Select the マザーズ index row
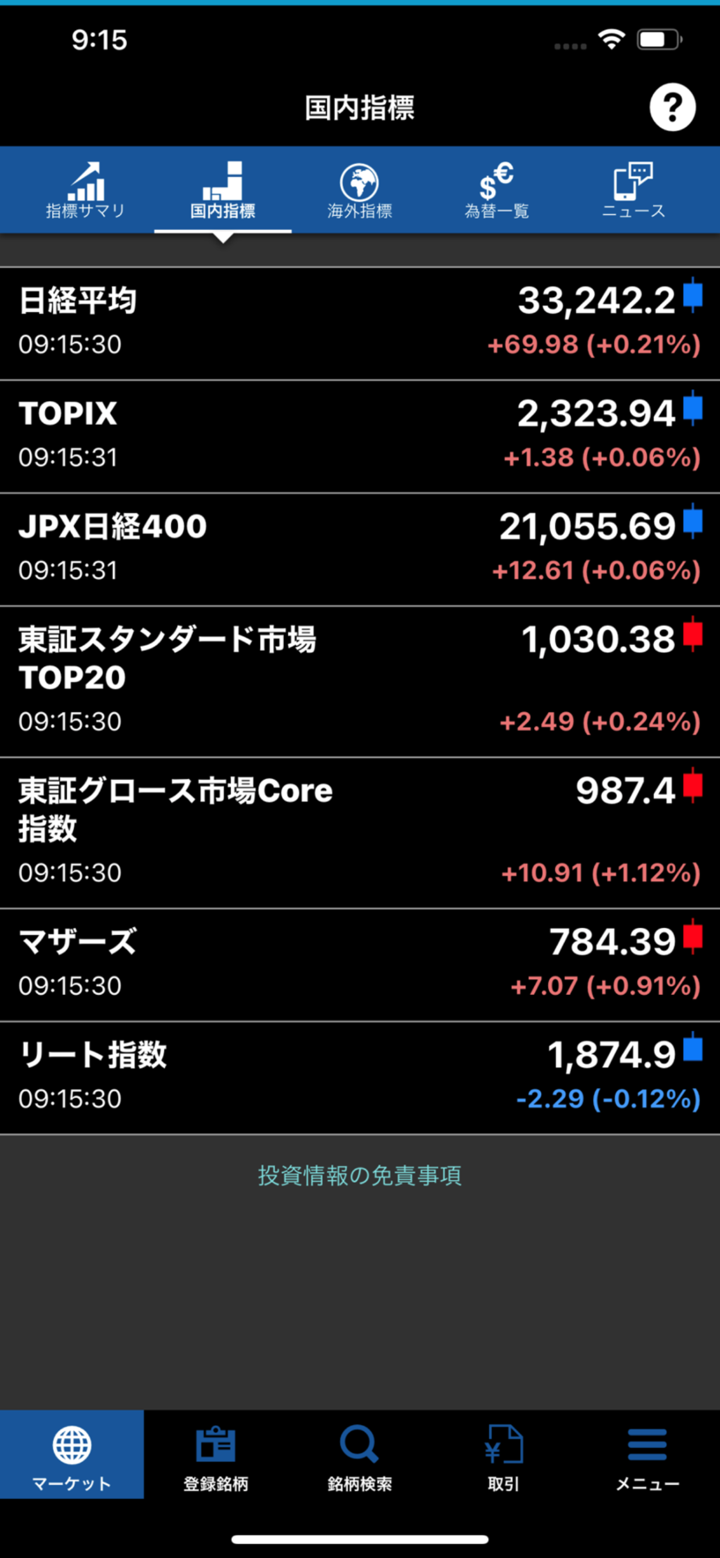The width and height of the screenshot is (720, 1558). pos(360,964)
